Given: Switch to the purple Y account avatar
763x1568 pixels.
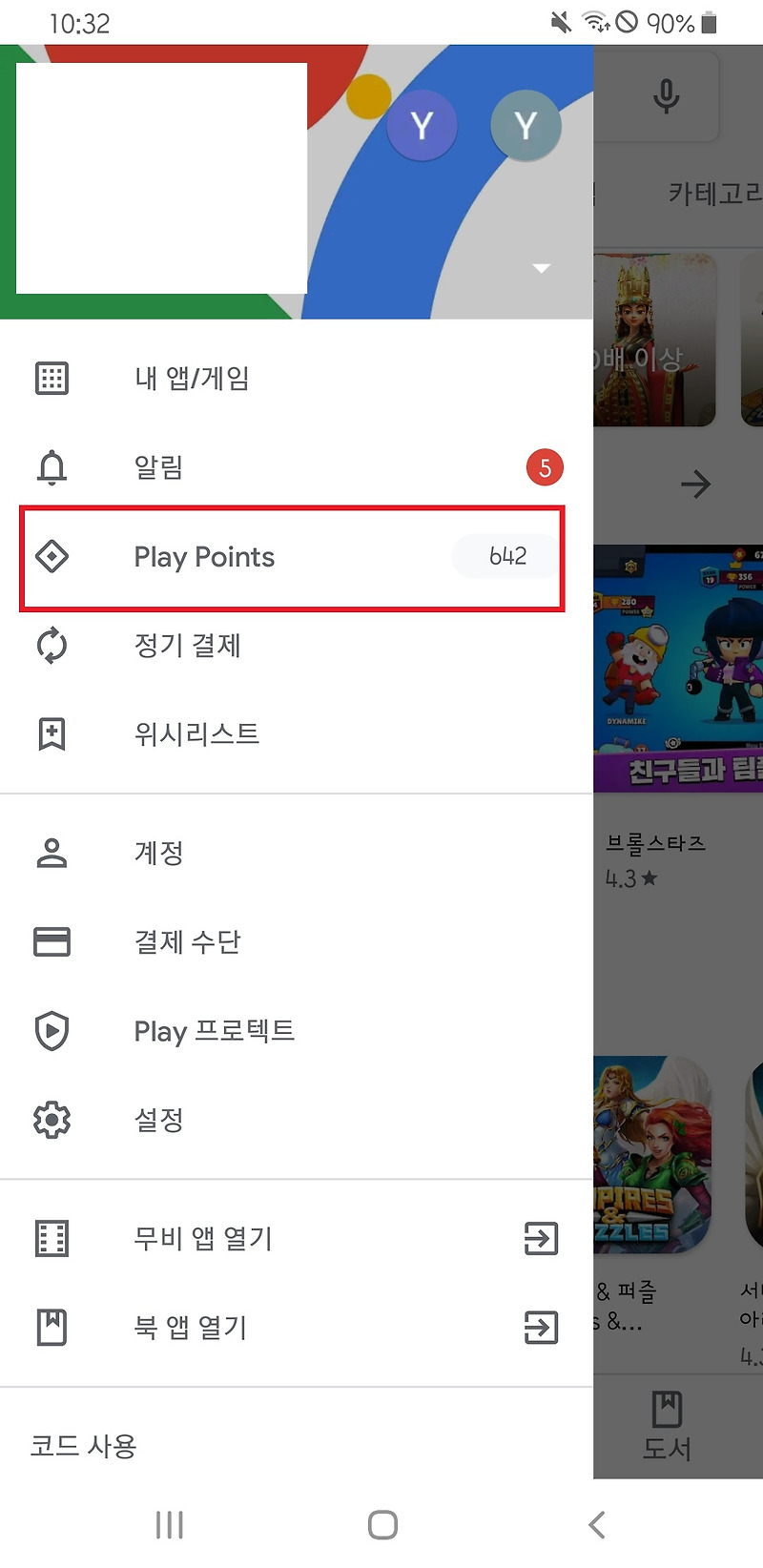Looking at the screenshot, I should click(x=422, y=125).
